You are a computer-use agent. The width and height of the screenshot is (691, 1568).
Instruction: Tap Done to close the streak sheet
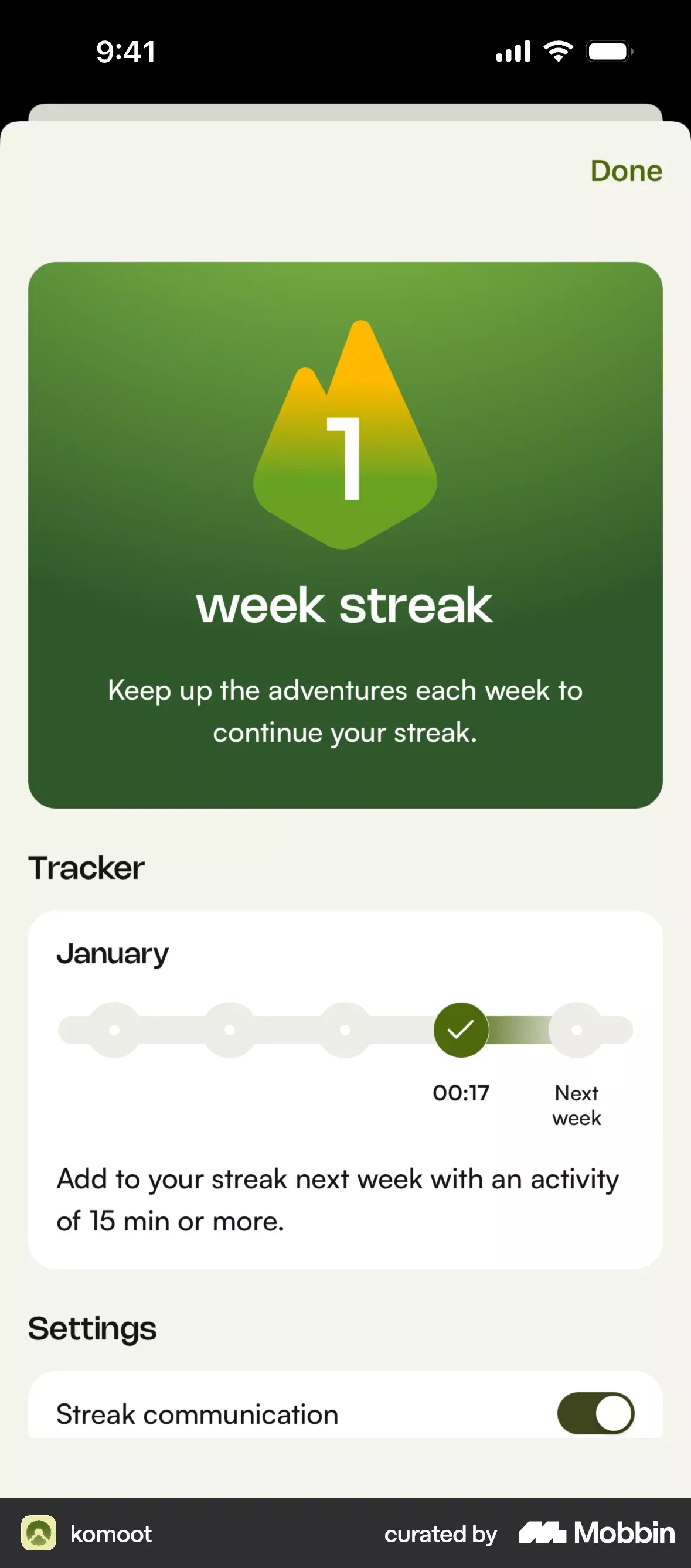coord(626,171)
